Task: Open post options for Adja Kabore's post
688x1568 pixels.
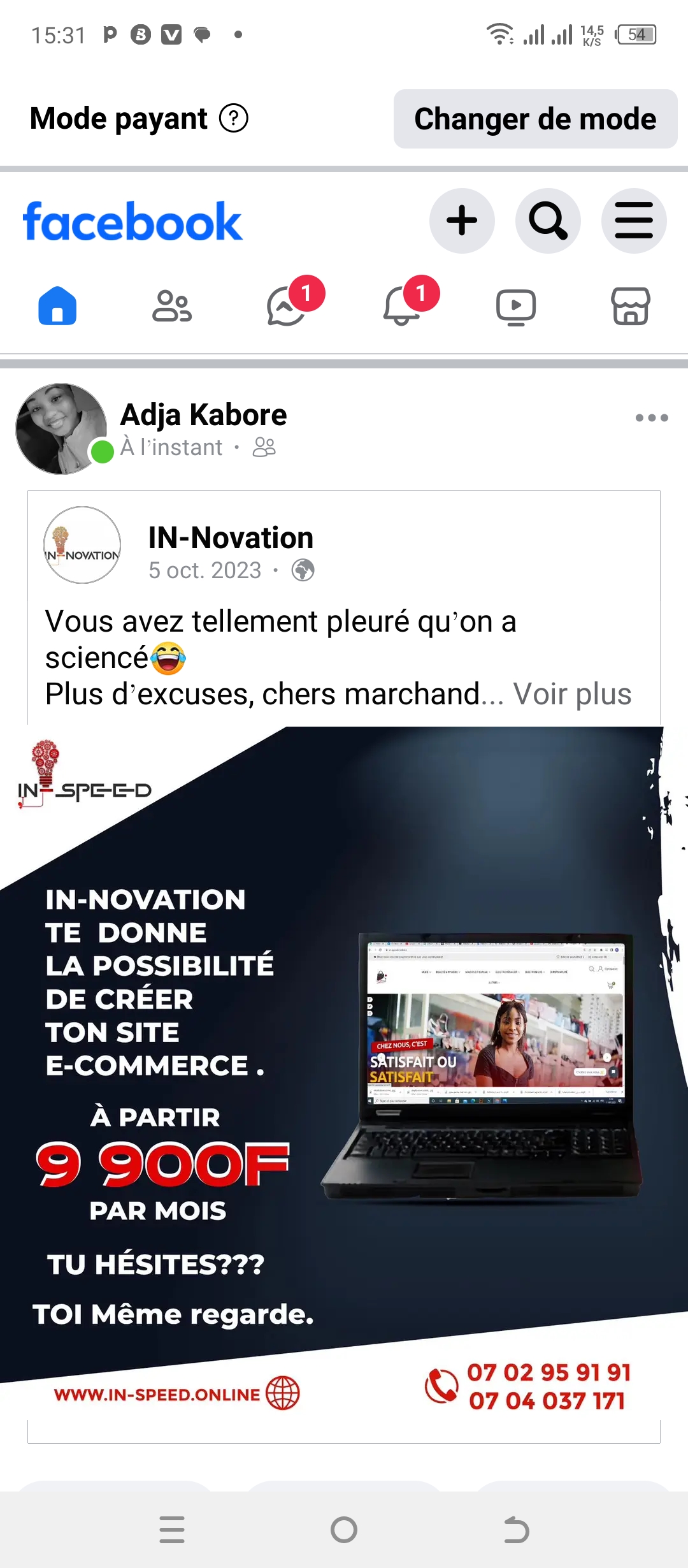Action: click(652, 418)
